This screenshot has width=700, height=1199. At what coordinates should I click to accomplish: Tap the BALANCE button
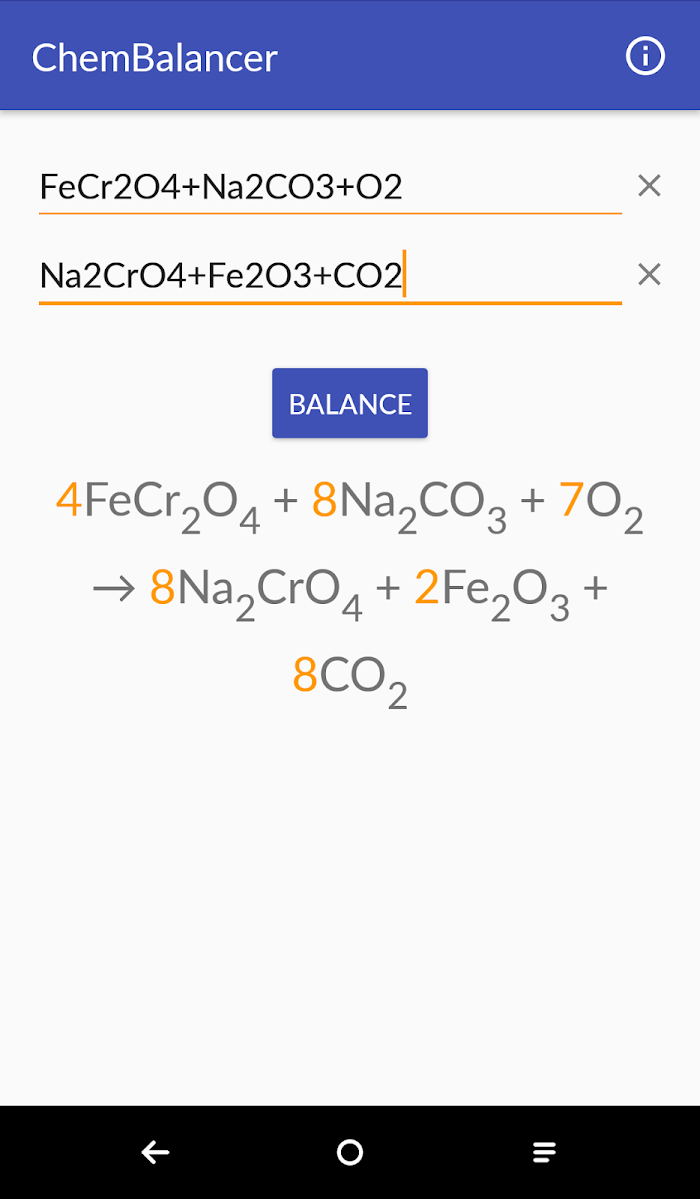click(x=350, y=403)
